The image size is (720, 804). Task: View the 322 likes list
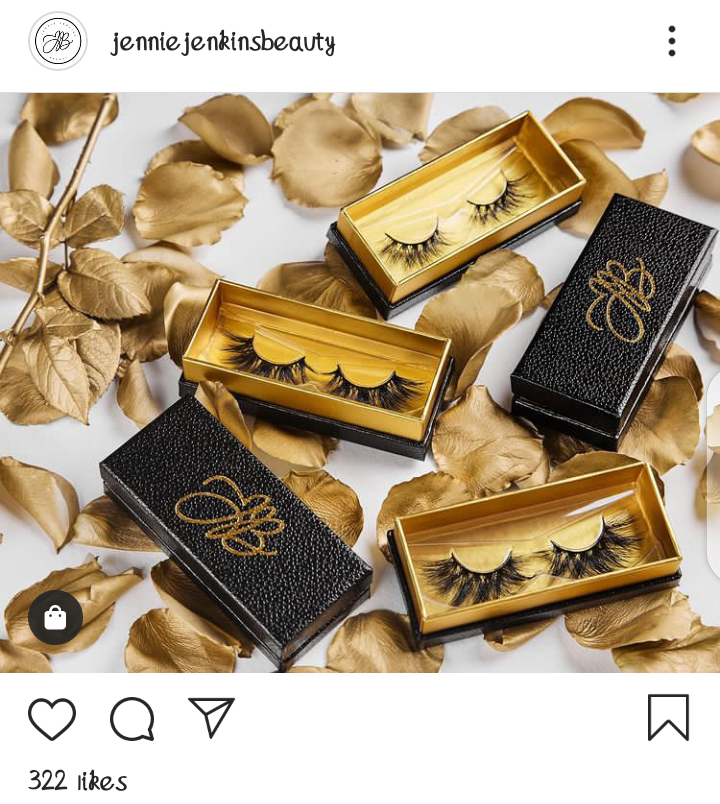point(78,781)
